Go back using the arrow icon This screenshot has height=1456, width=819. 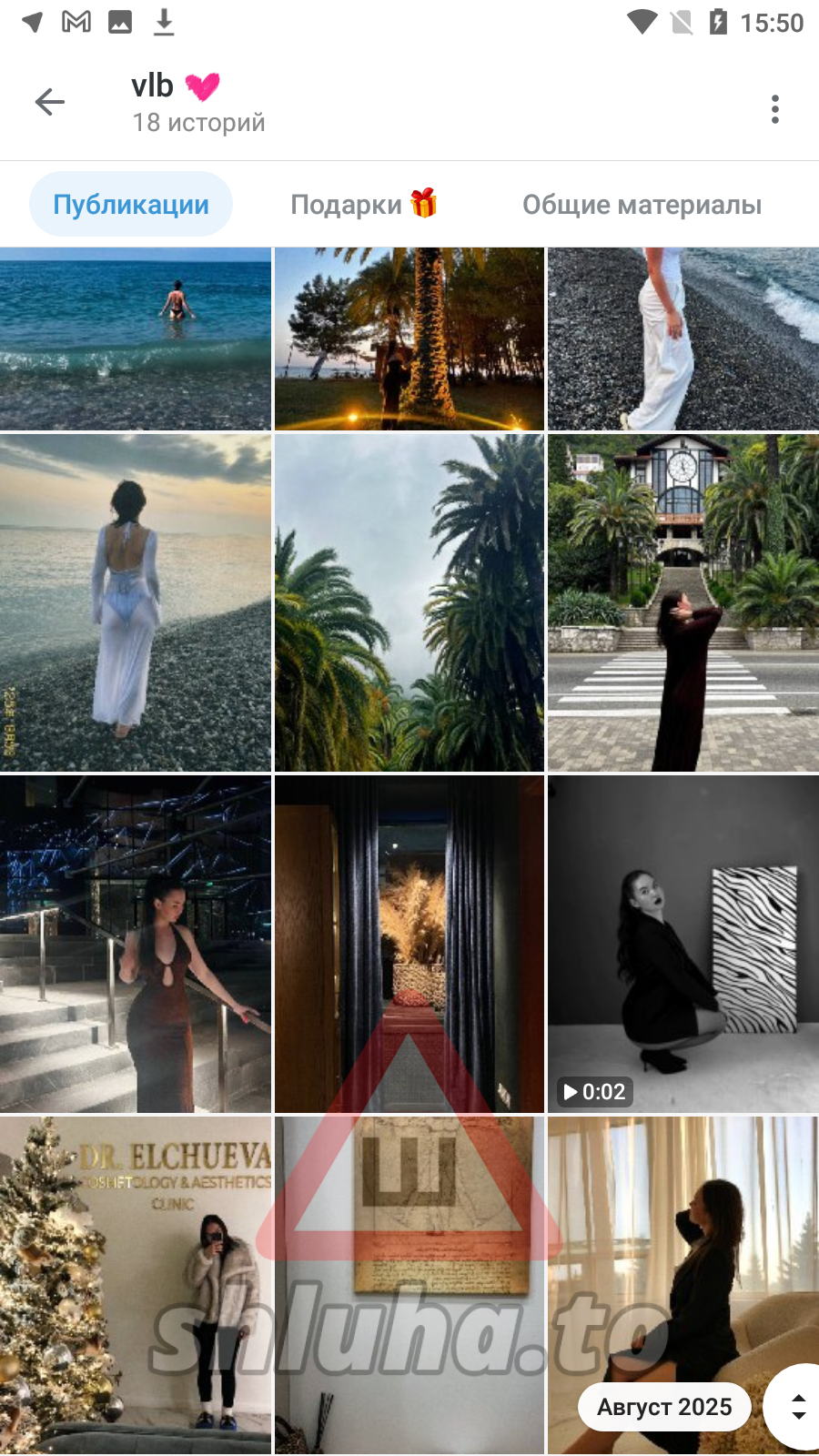(50, 102)
